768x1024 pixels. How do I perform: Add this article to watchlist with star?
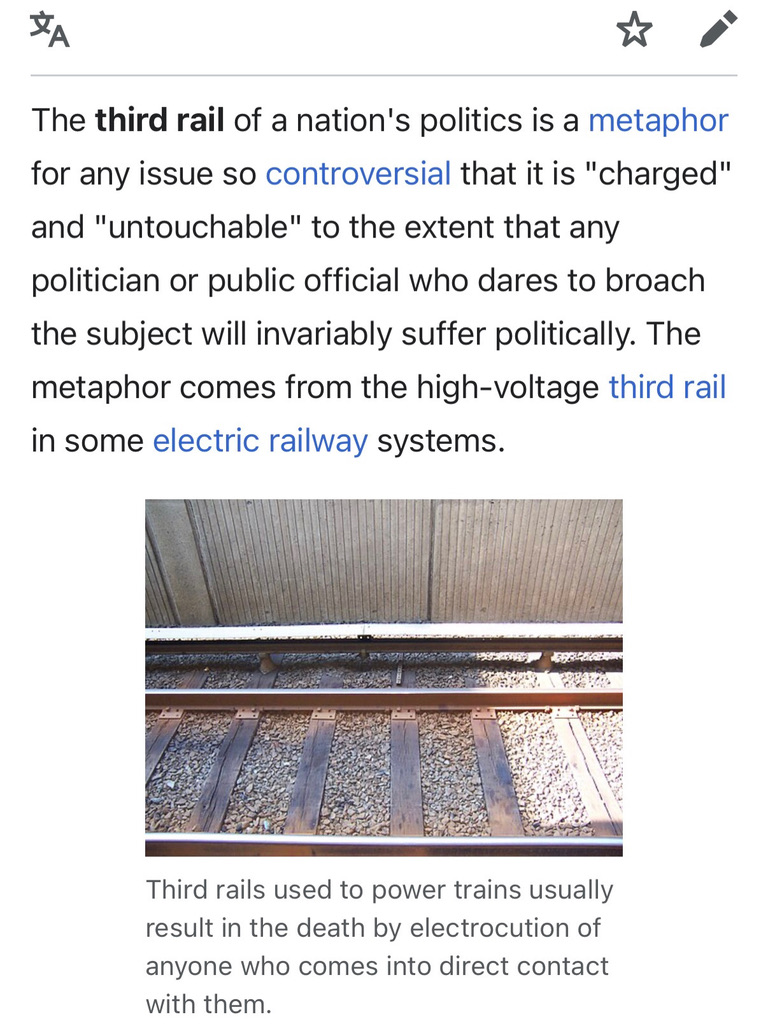(x=634, y=30)
